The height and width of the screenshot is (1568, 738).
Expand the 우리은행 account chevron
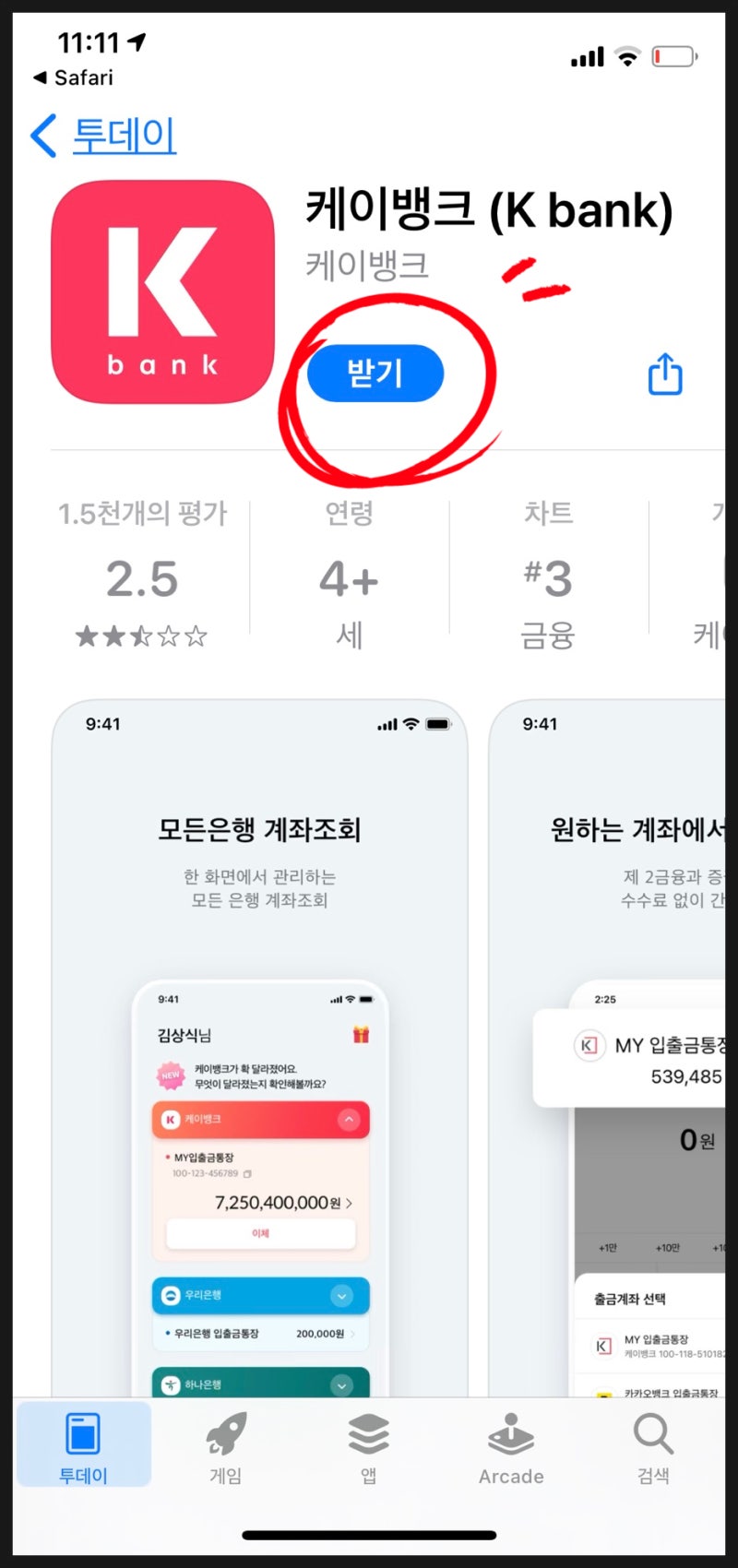click(342, 1295)
